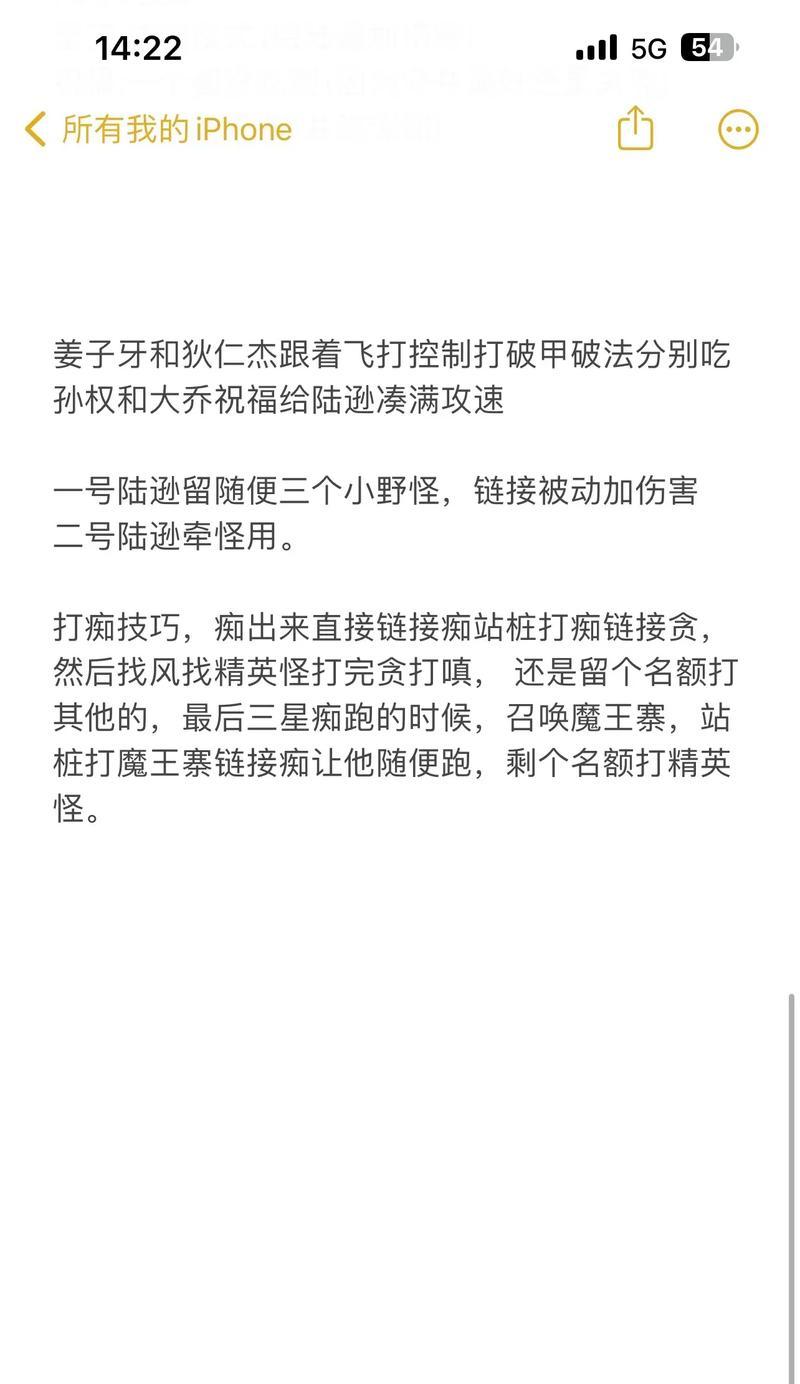Image resolution: width=800 pixels, height=1384 pixels.
Task: Go back to 所有我的 iPhone folder
Action: pyautogui.click(x=158, y=129)
